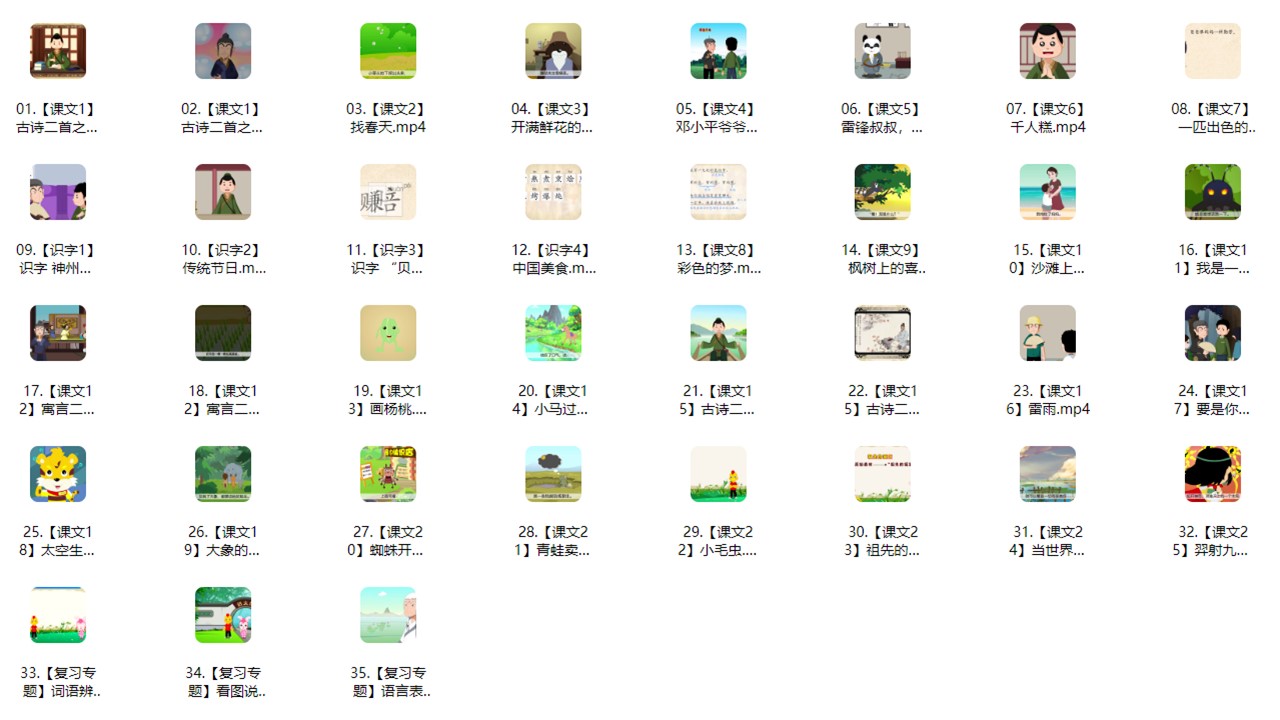Open 35 复习专题 语言表 video
The height and width of the screenshot is (720, 1280).
click(x=388, y=616)
